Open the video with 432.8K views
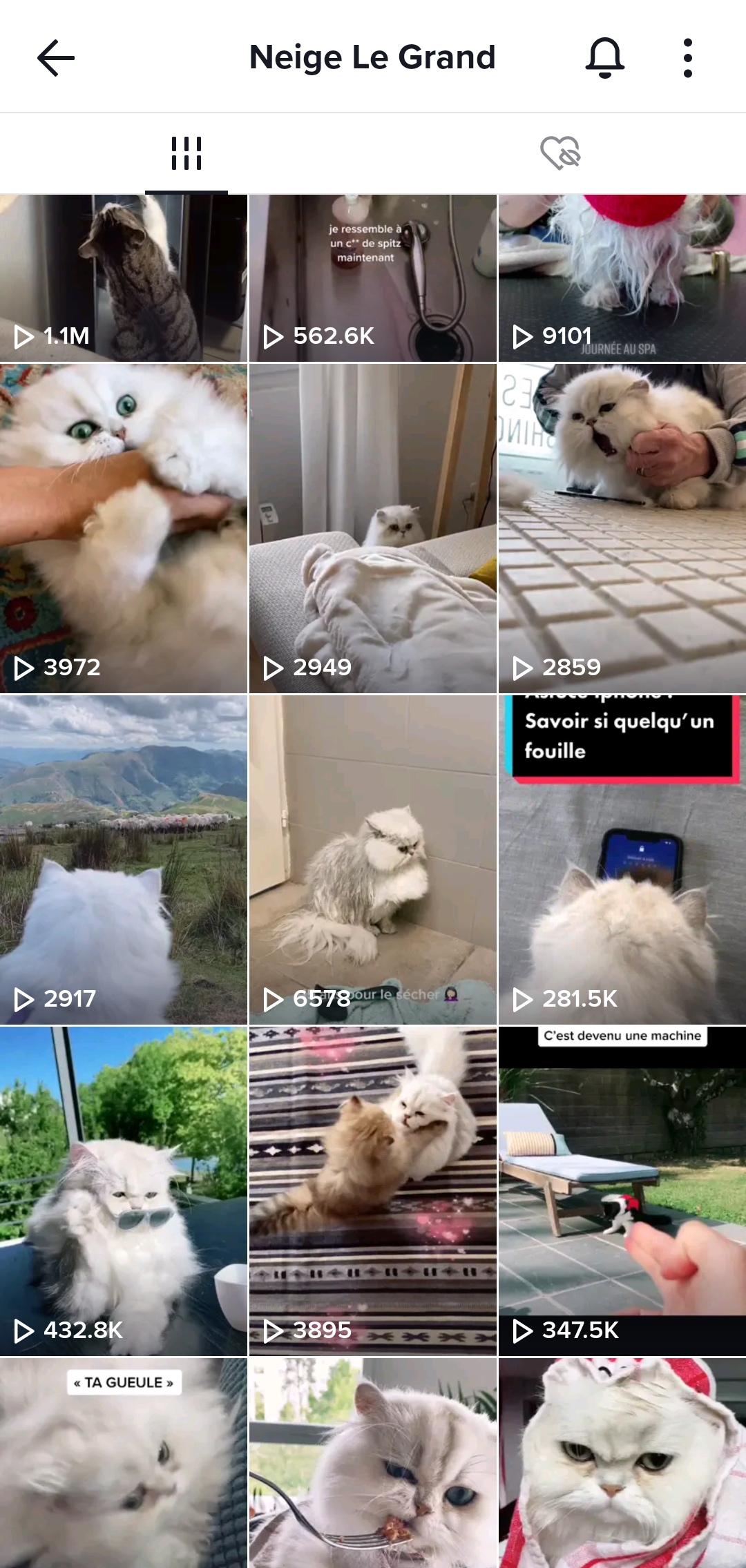The image size is (746, 1568). (x=124, y=1191)
